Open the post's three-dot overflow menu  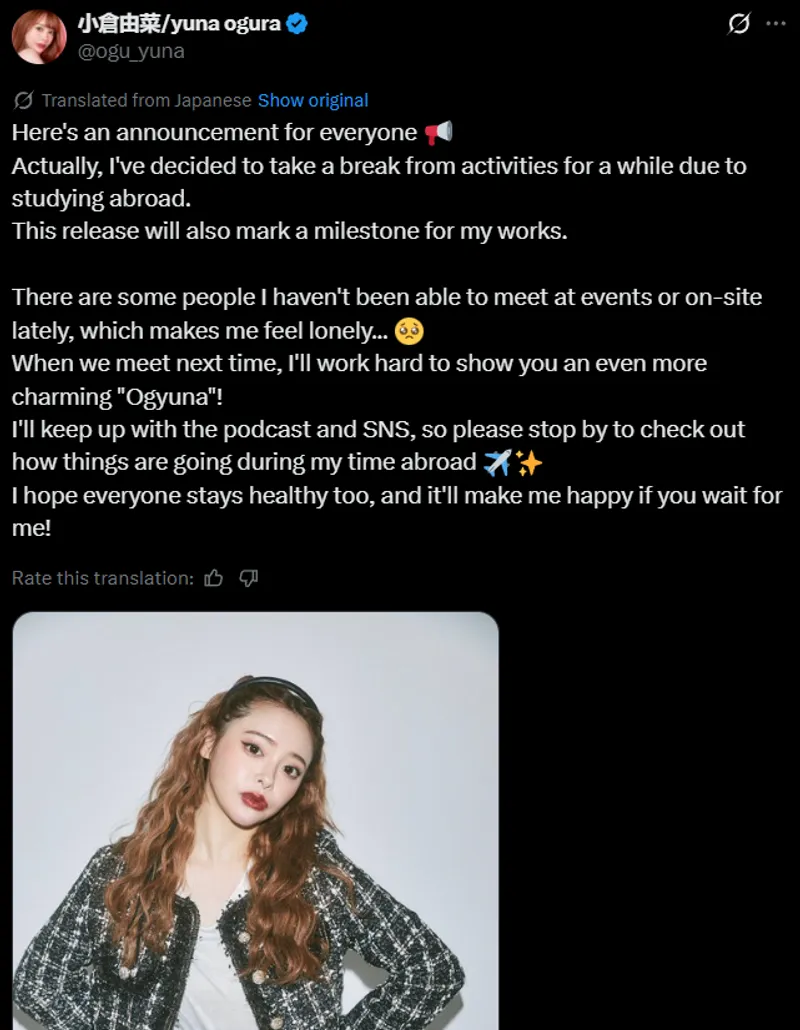775,23
